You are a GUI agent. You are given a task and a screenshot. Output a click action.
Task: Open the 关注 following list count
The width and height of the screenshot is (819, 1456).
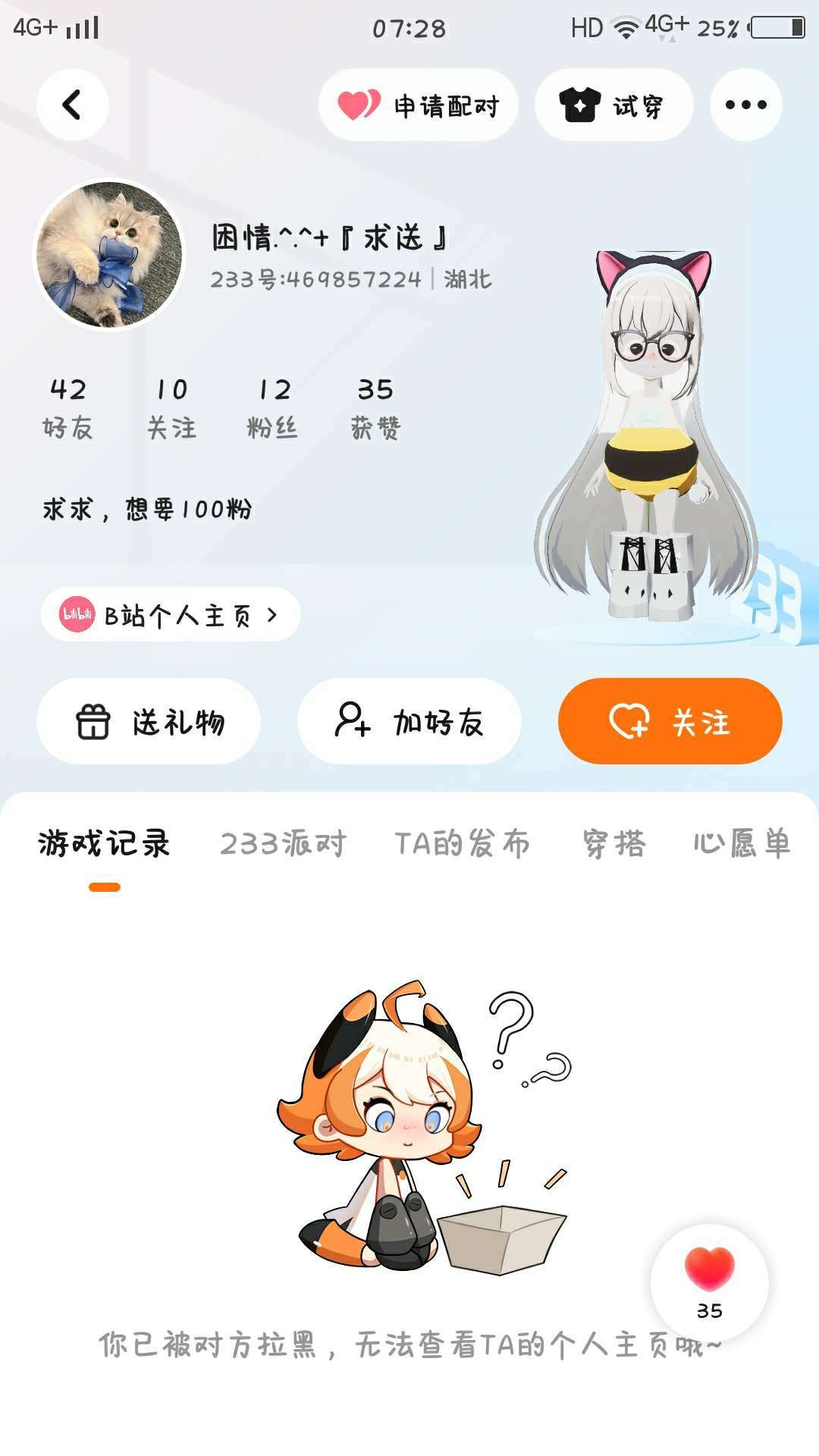[171, 409]
